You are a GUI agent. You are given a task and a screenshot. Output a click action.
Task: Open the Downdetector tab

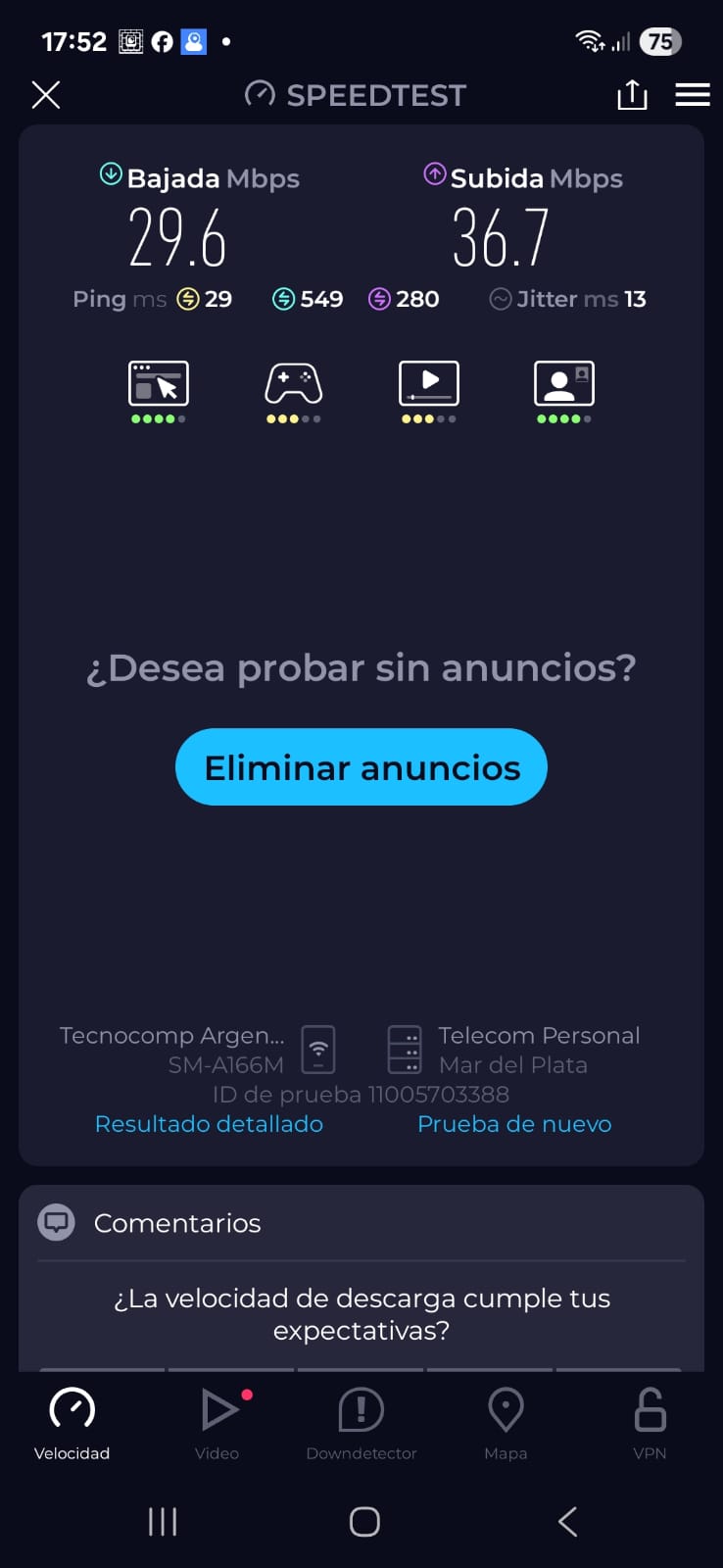point(361,1423)
